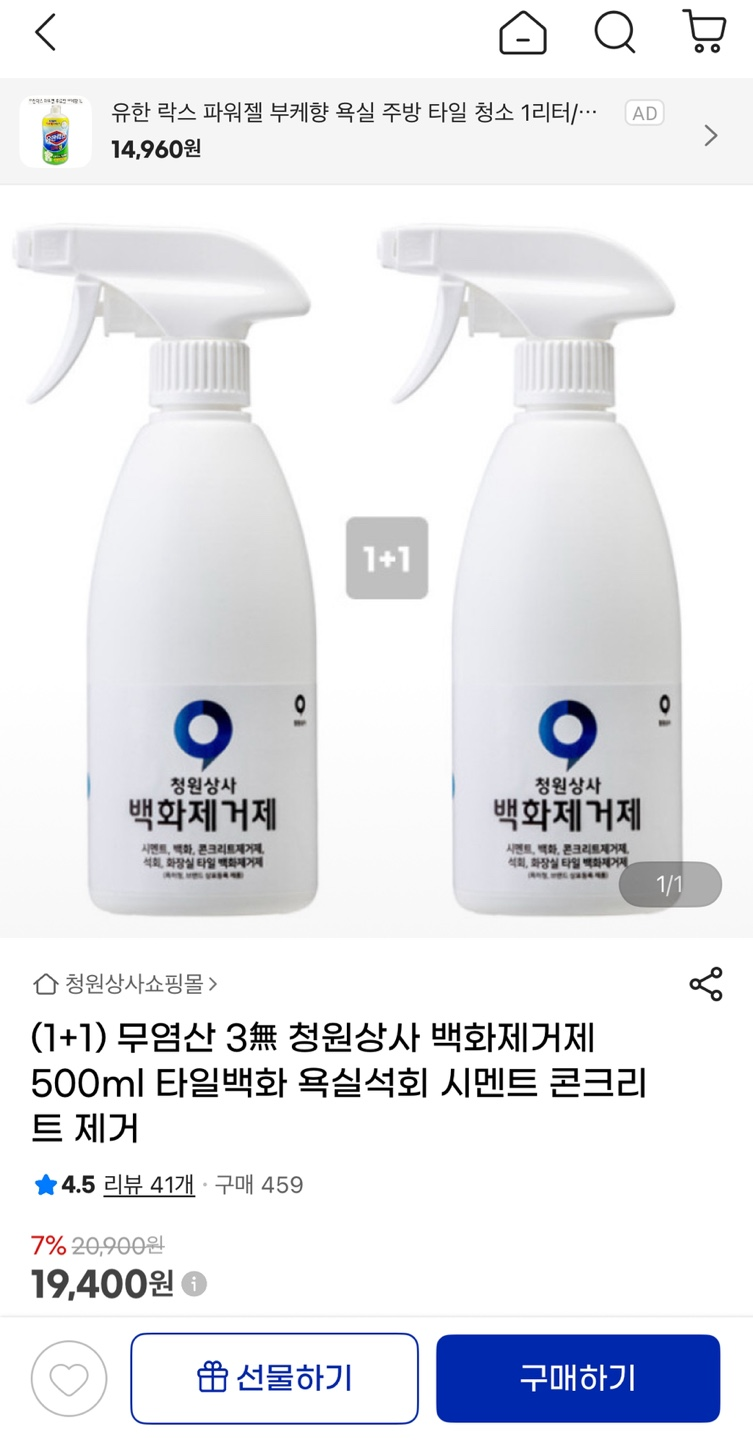This screenshot has width=753, height=1440.
Task: Open the 유한 락스 파워젤 ad banner
Action: tap(376, 132)
